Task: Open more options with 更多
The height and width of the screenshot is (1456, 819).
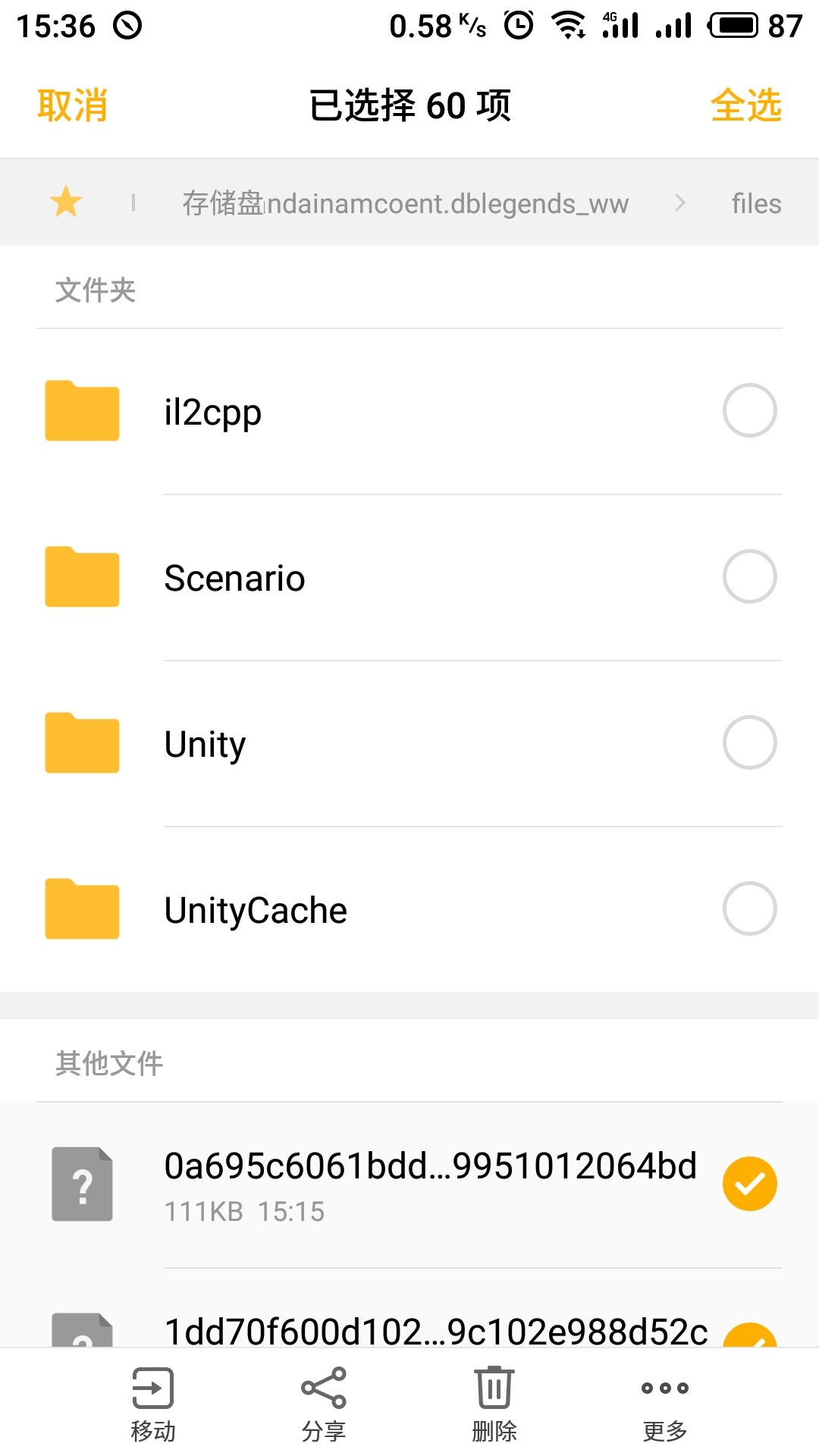Action: pos(665,1404)
